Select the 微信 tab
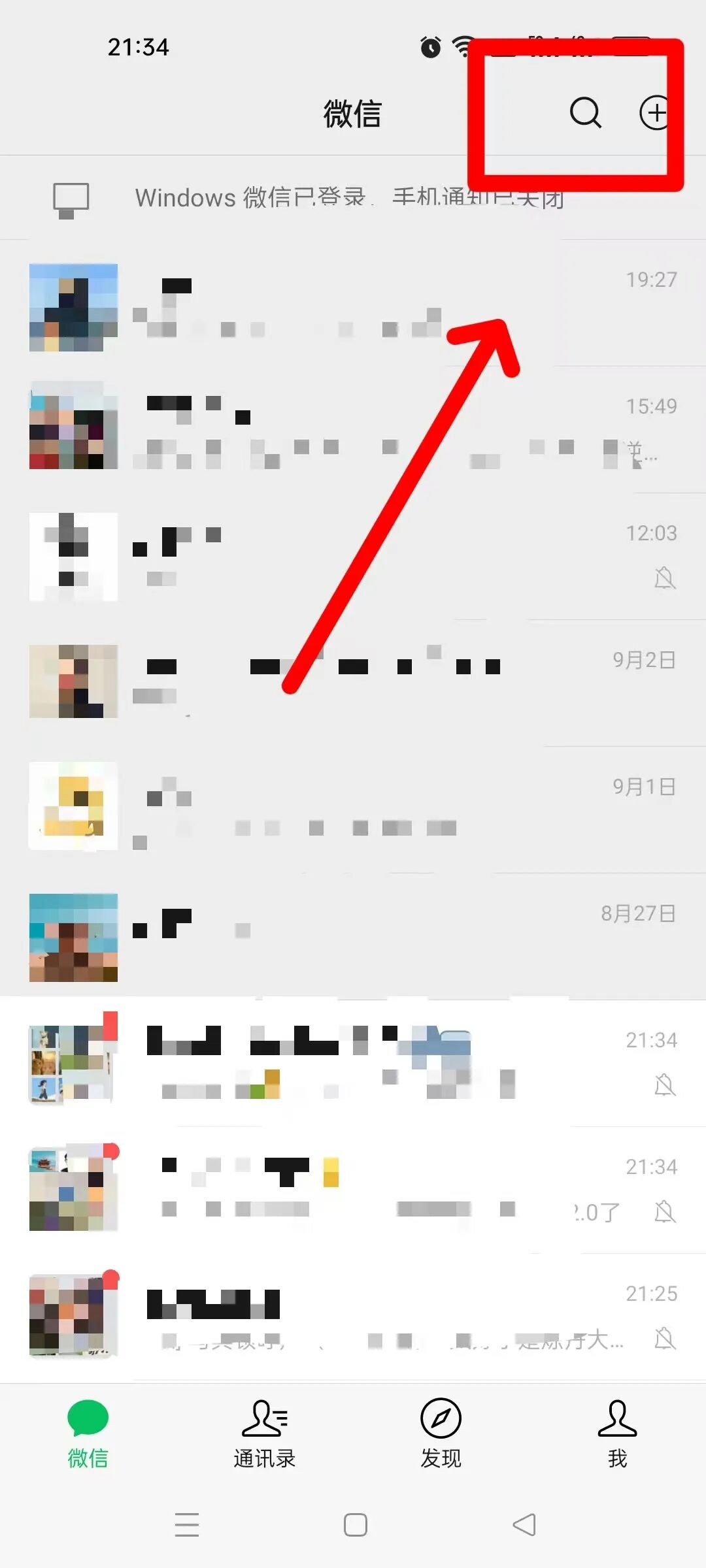Viewport: 706px width, 1568px height. point(88,1433)
